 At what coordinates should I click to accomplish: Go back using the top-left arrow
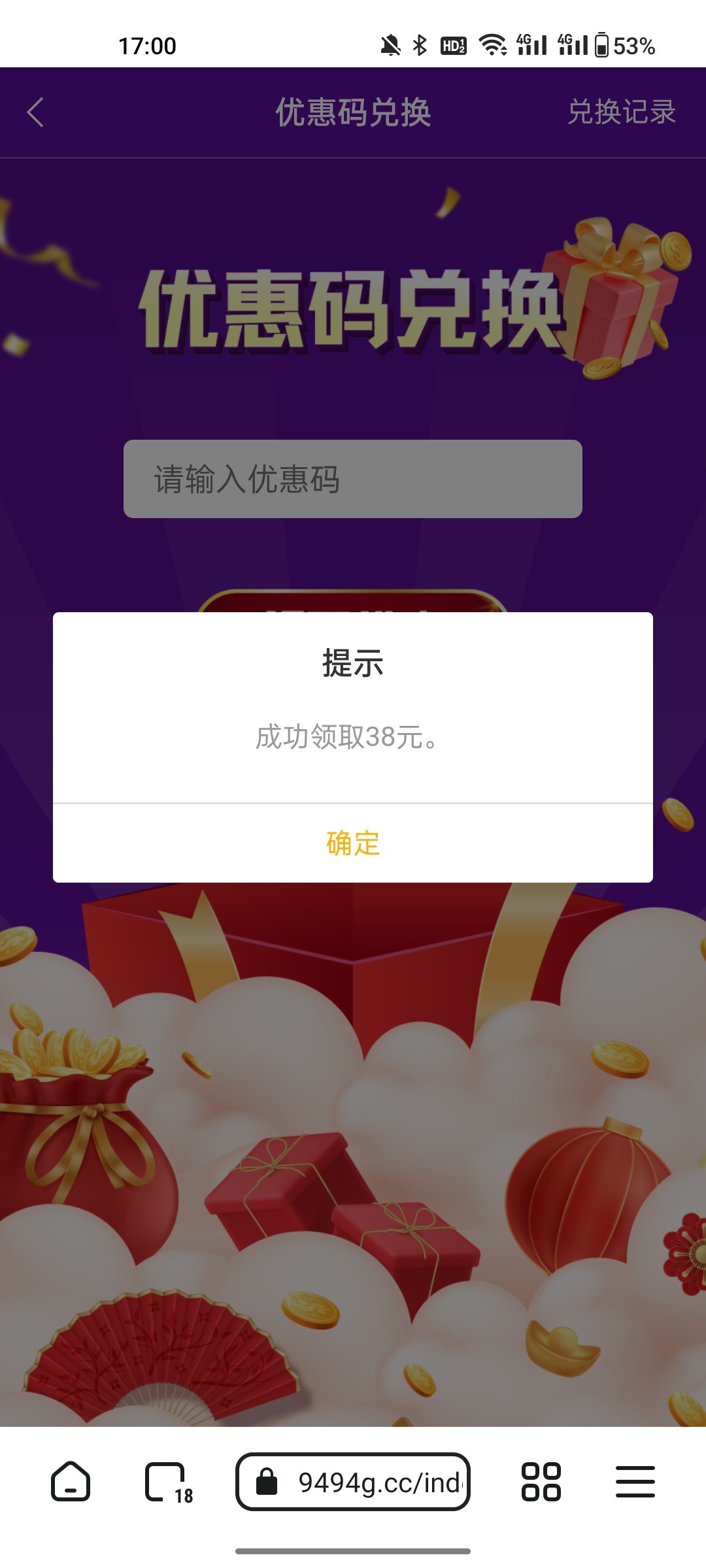coord(36,112)
